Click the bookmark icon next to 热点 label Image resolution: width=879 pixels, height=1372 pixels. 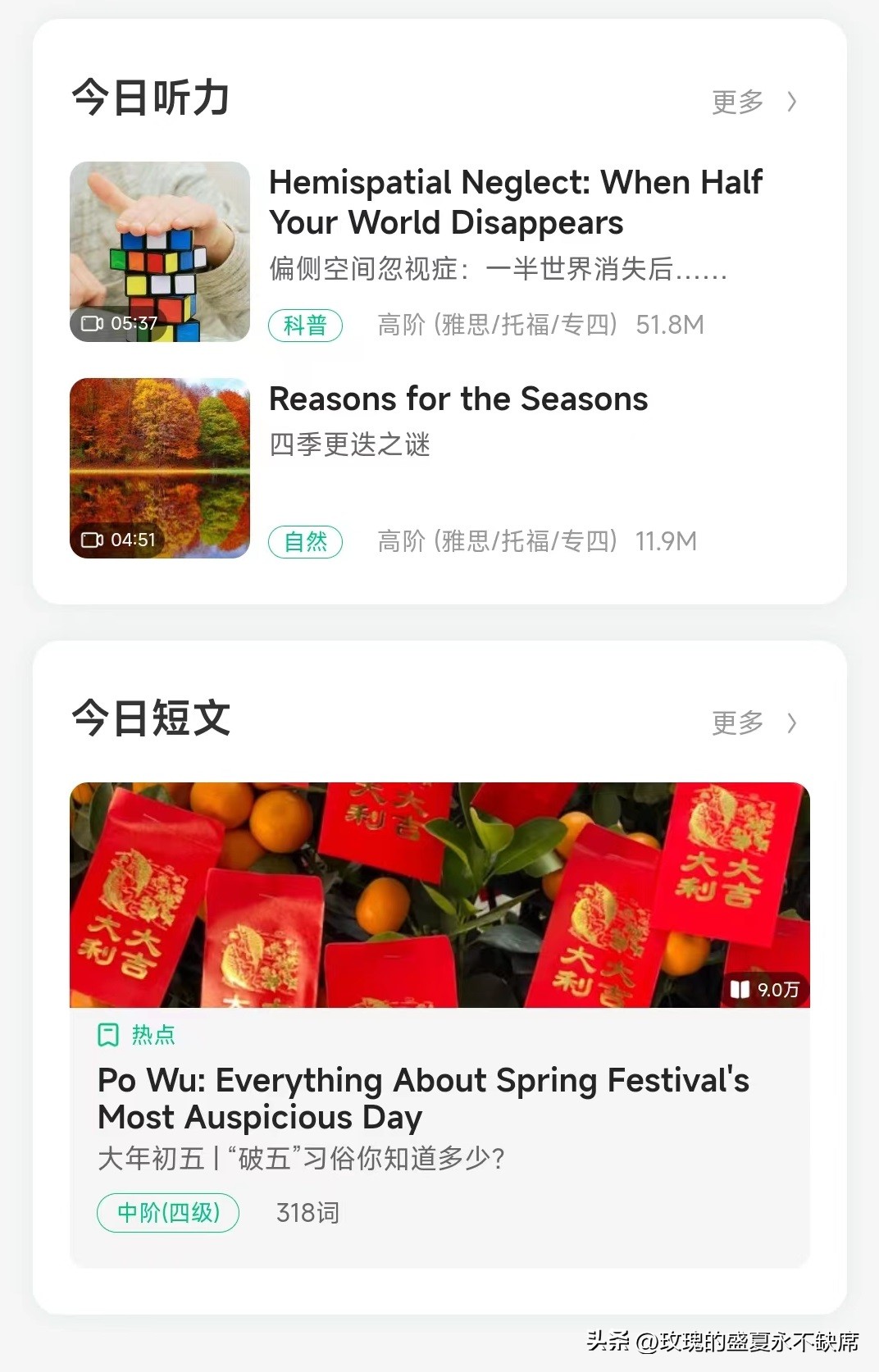pyautogui.click(x=107, y=1035)
